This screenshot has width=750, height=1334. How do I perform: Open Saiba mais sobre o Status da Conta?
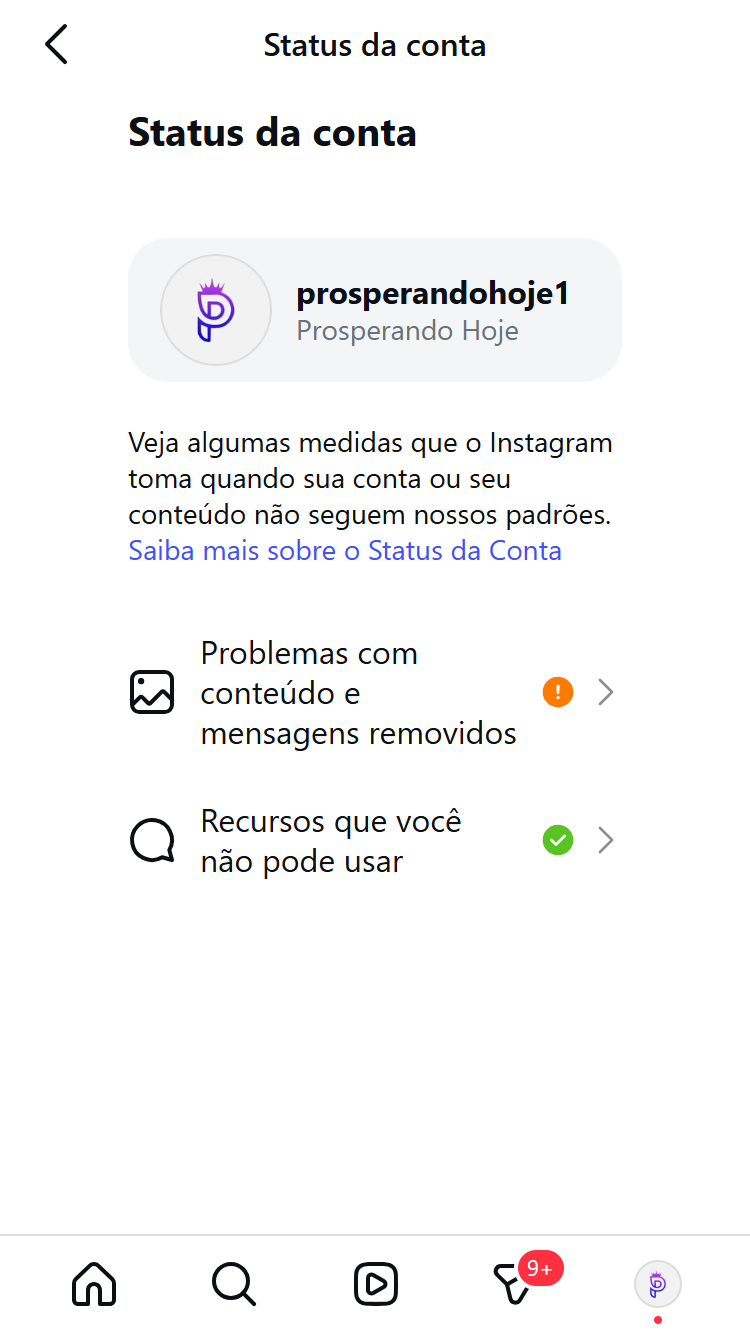click(345, 551)
